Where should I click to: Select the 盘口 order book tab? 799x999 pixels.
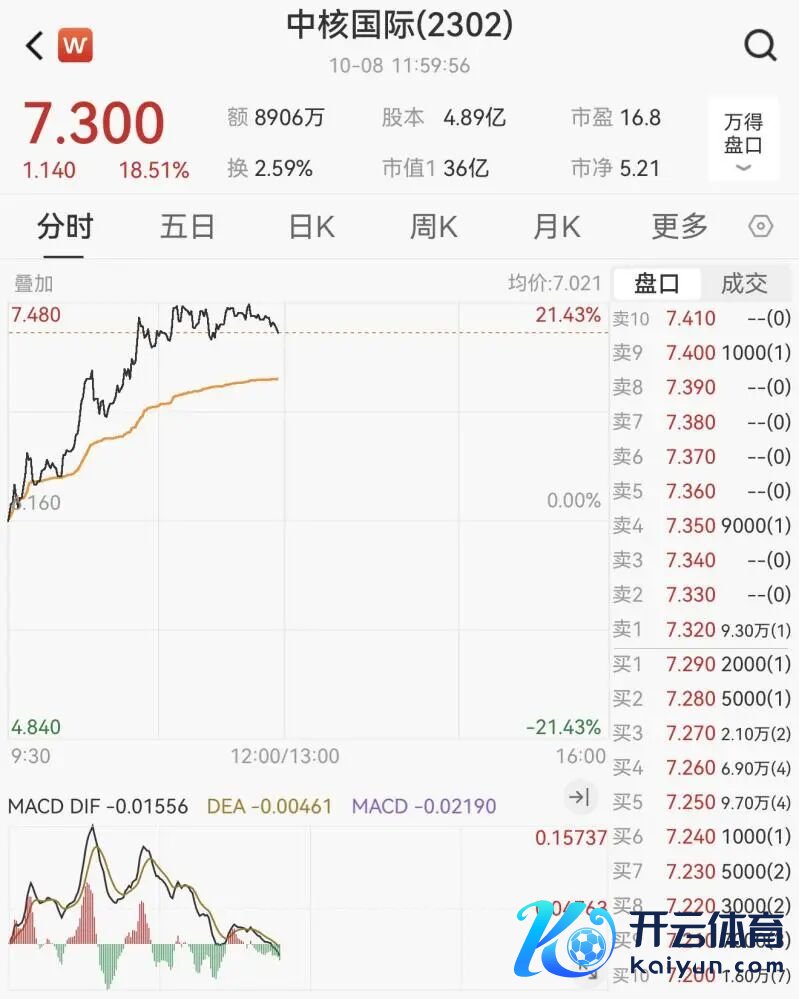(657, 284)
